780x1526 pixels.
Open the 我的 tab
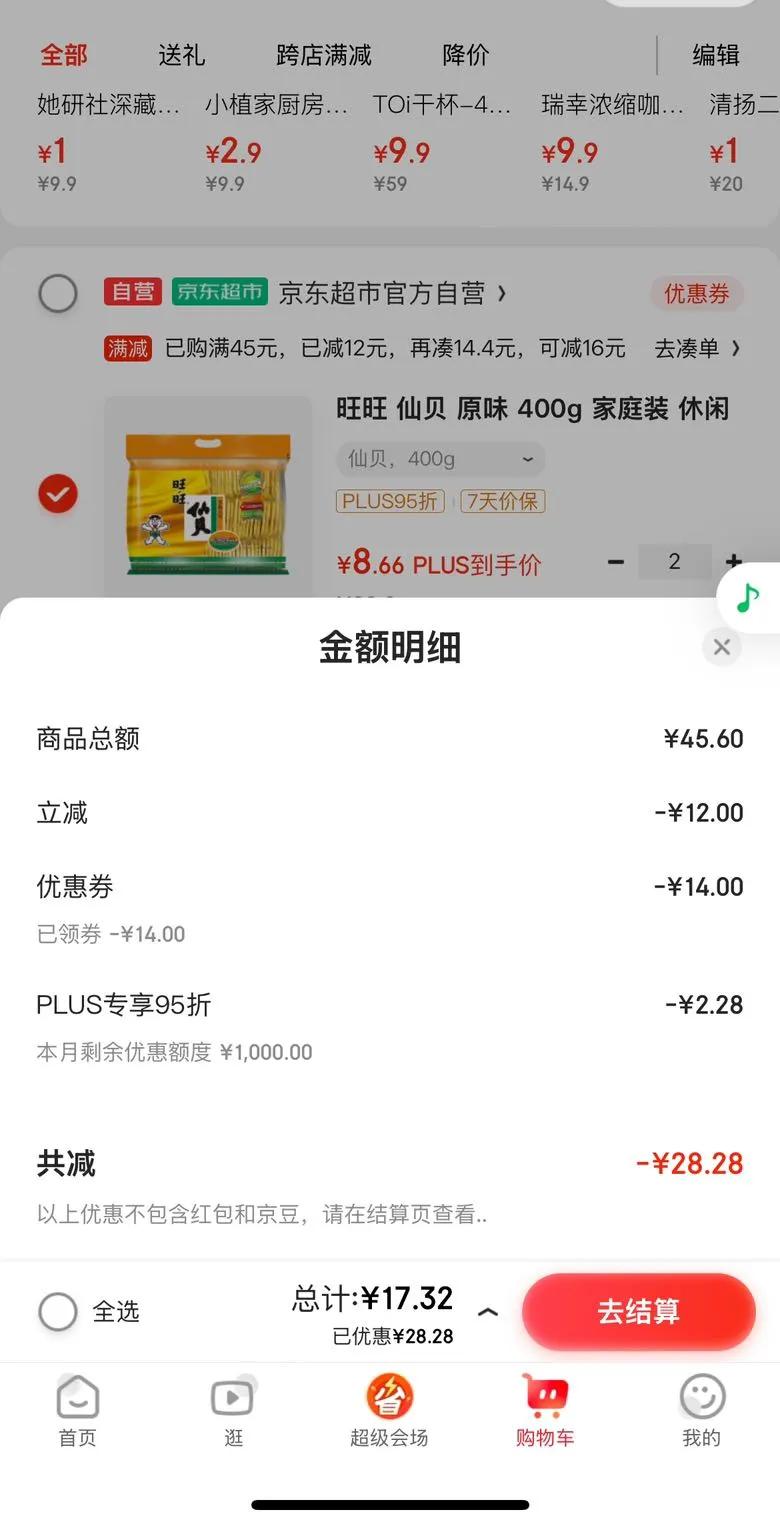click(701, 1410)
